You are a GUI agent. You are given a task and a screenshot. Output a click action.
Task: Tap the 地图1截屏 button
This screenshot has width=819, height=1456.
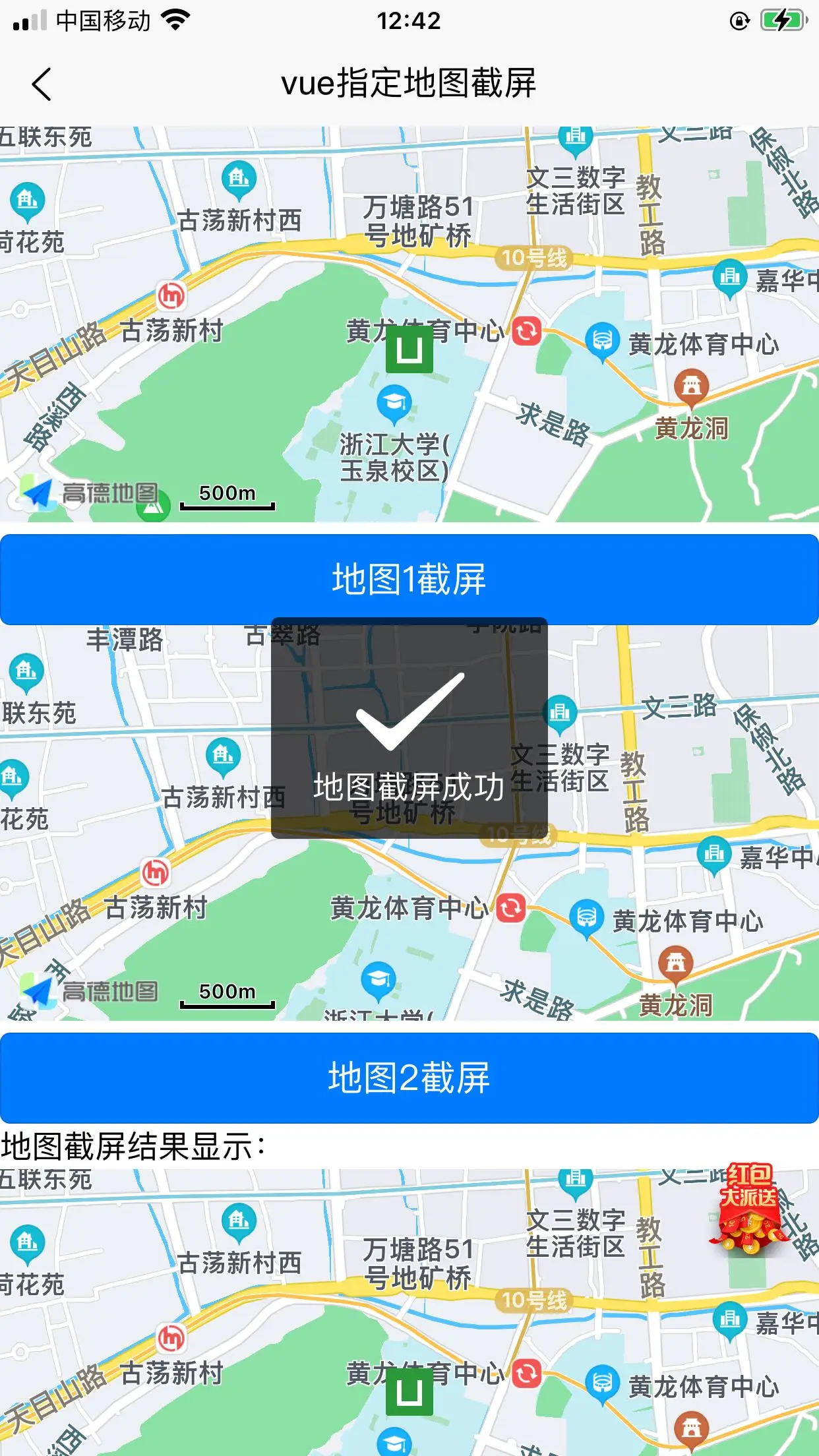pyautogui.click(x=409, y=579)
